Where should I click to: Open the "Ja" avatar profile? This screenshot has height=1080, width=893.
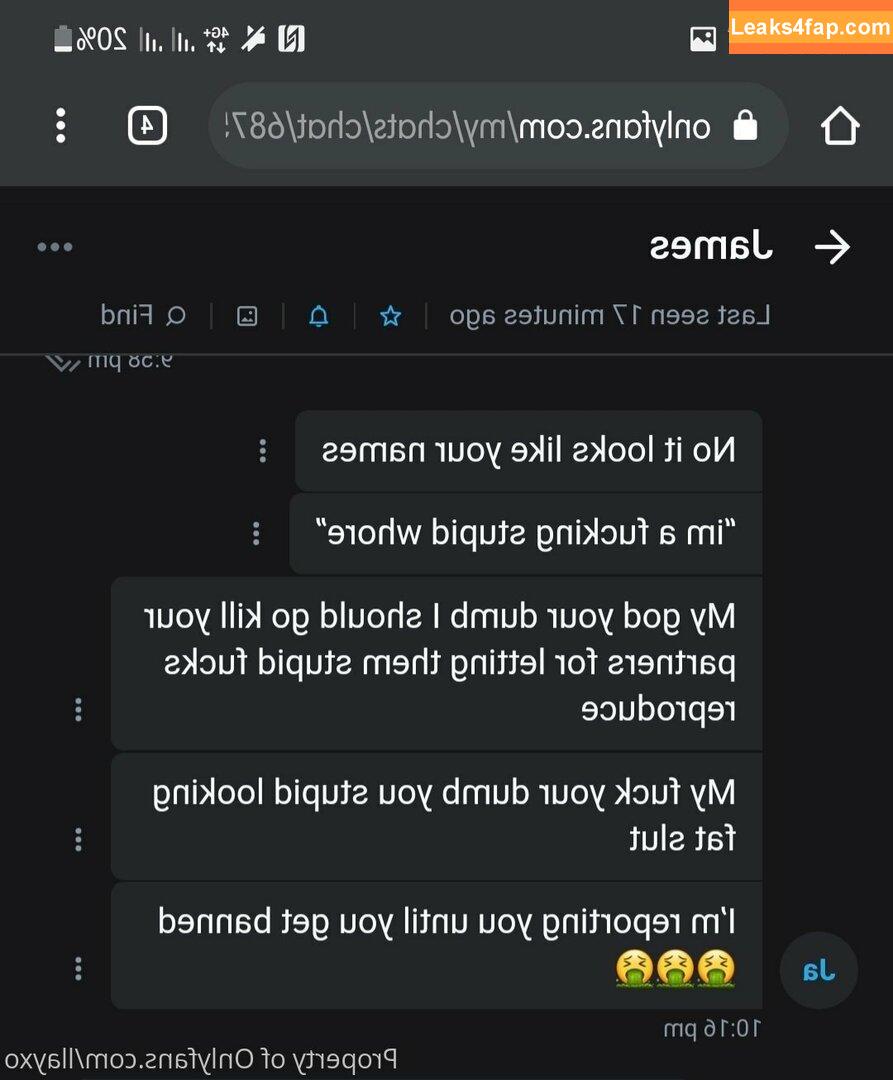[x=818, y=970]
